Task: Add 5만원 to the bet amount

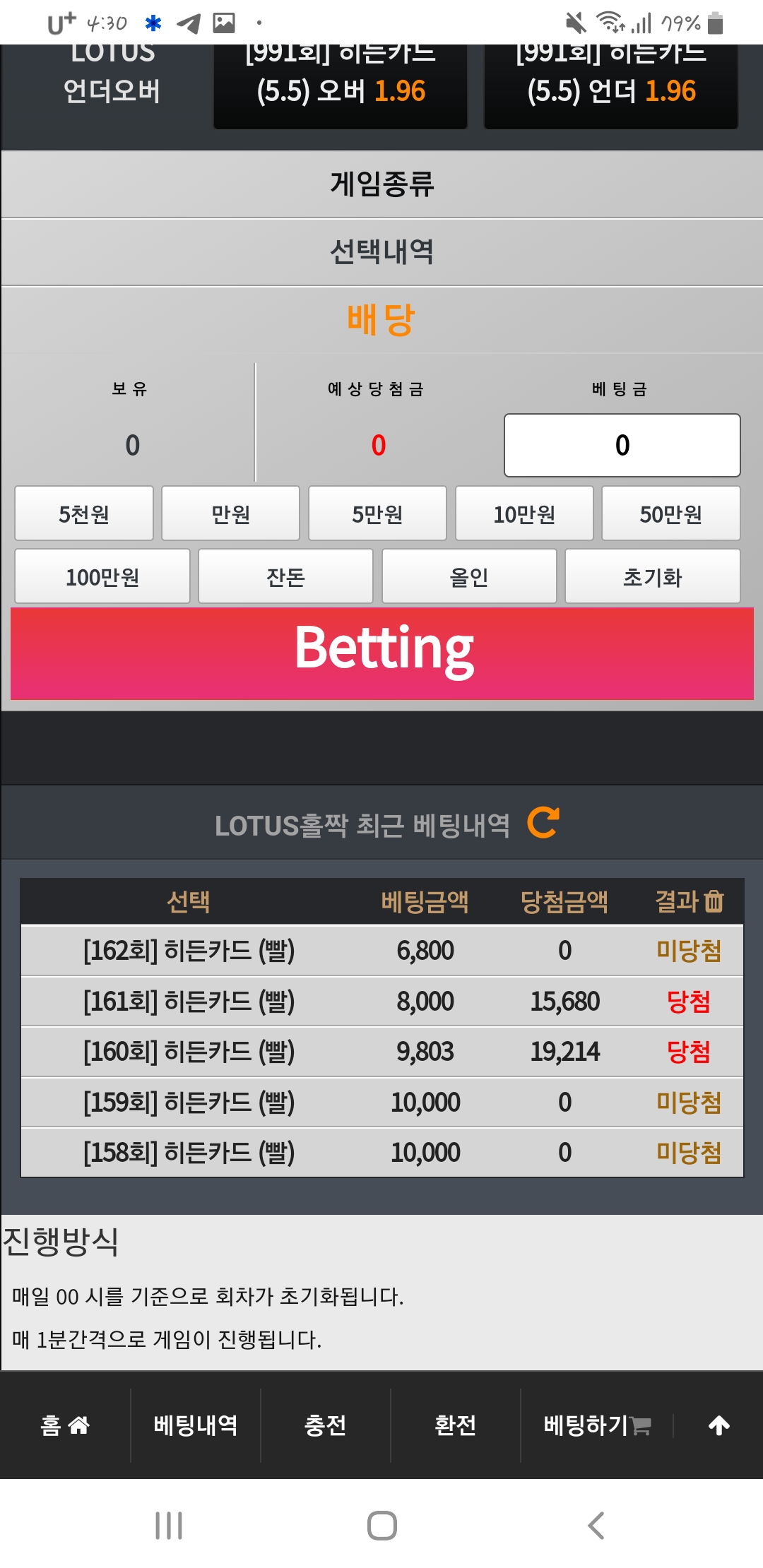Action: (377, 513)
